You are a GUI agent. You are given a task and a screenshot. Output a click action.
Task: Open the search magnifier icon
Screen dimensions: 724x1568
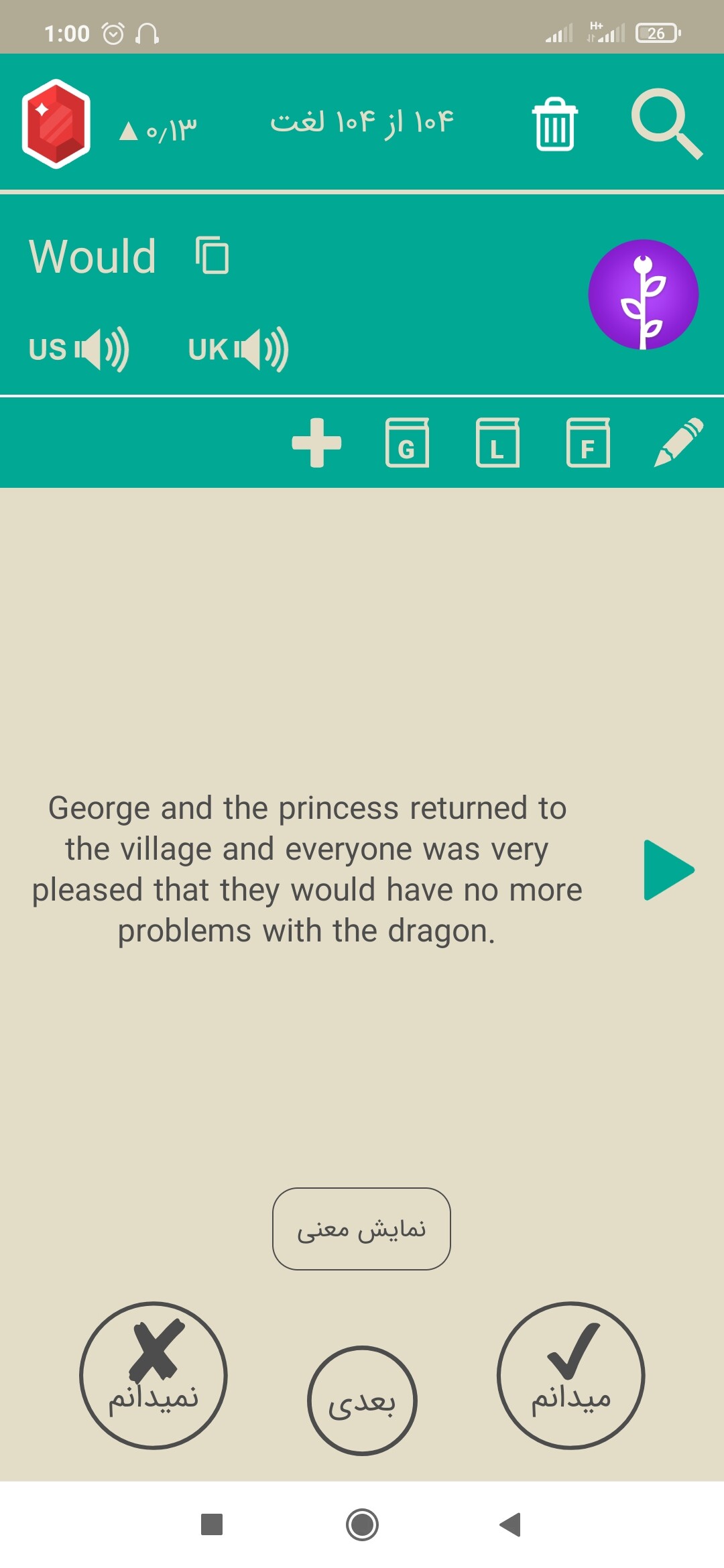[667, 124]
